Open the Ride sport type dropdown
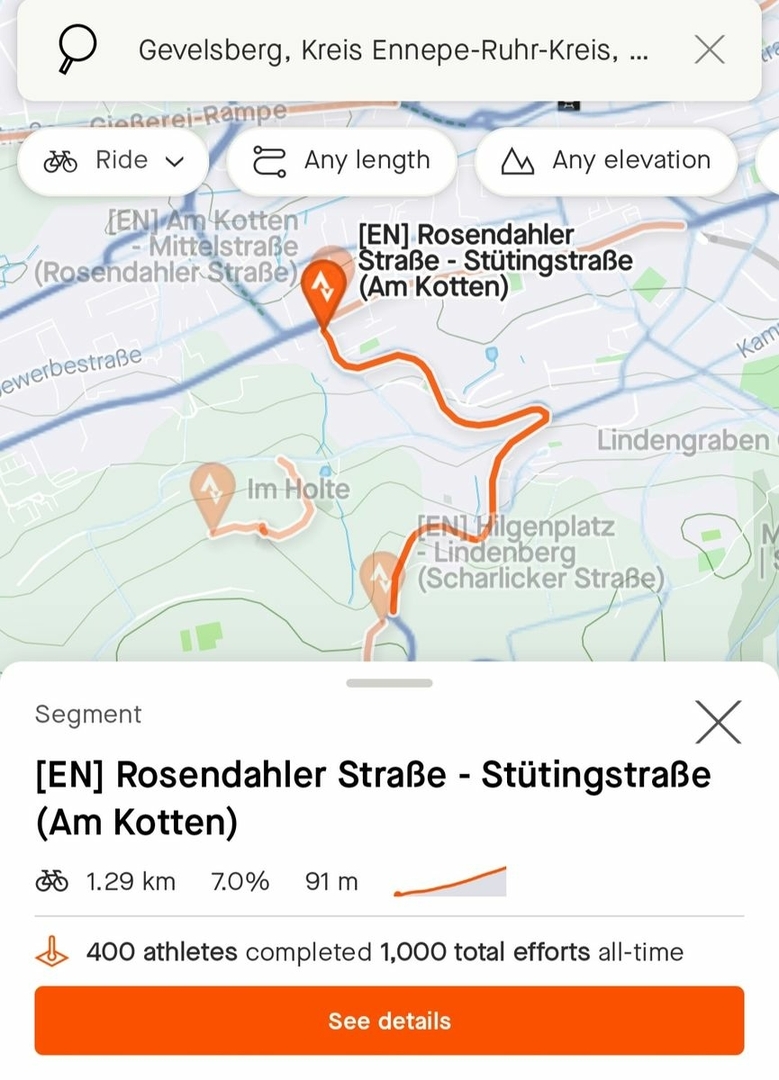 pos(114,161)
